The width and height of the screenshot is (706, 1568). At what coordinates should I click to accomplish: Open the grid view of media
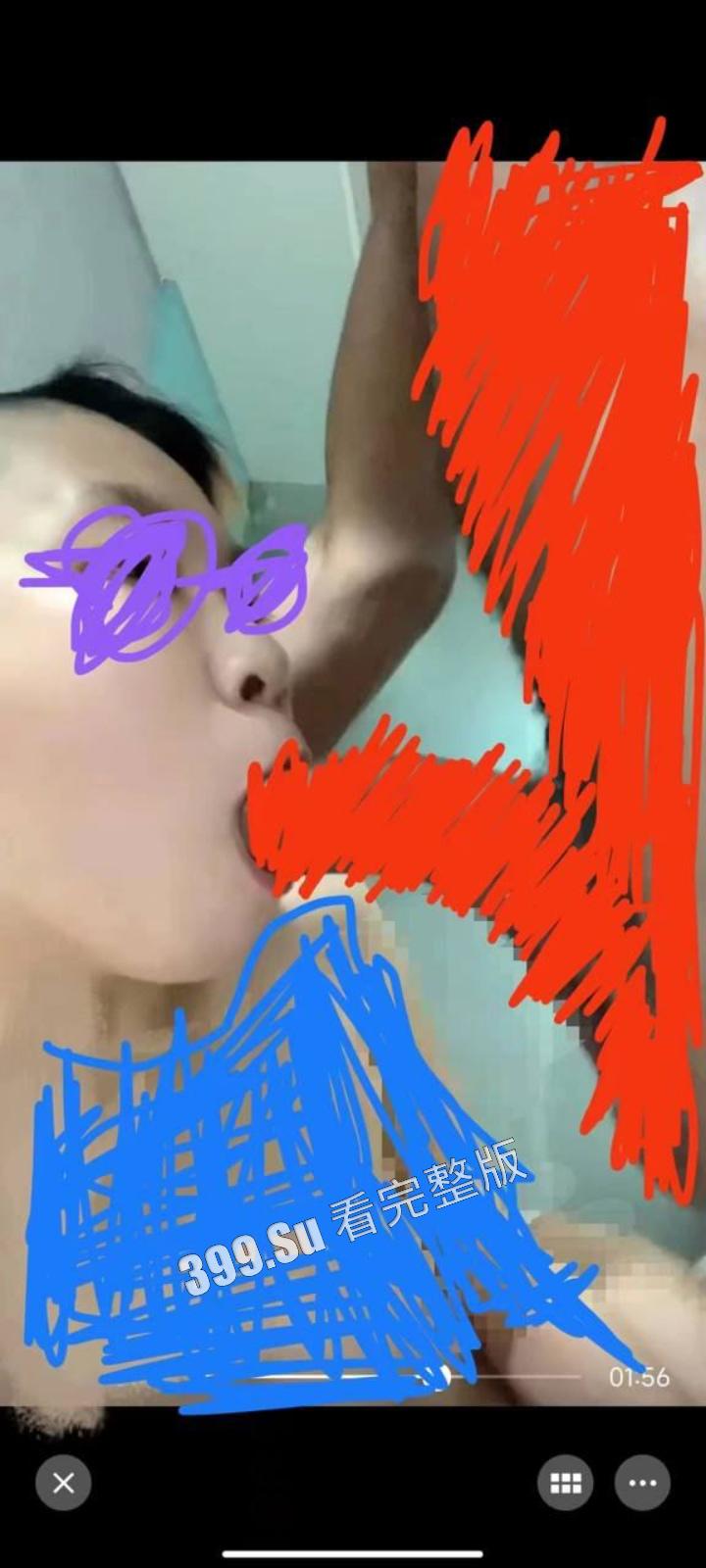(x=566, y=1483)
